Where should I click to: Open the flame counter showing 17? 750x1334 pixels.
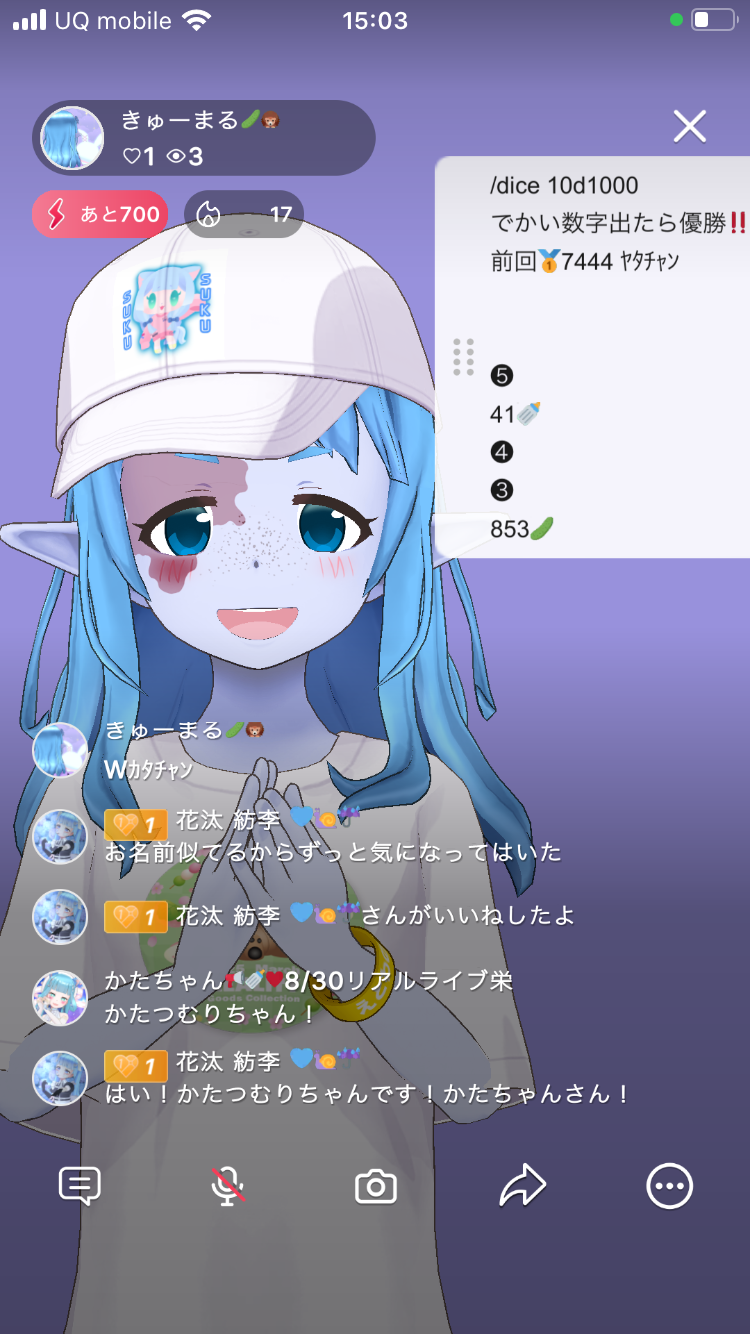(x=244, y=214)
